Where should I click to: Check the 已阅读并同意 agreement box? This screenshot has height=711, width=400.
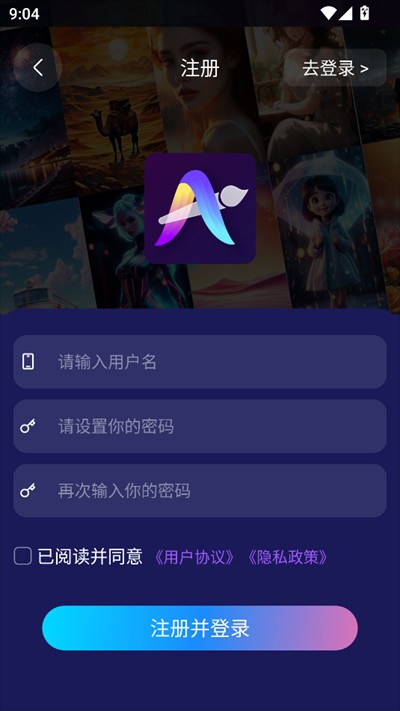tap(23, 556)
